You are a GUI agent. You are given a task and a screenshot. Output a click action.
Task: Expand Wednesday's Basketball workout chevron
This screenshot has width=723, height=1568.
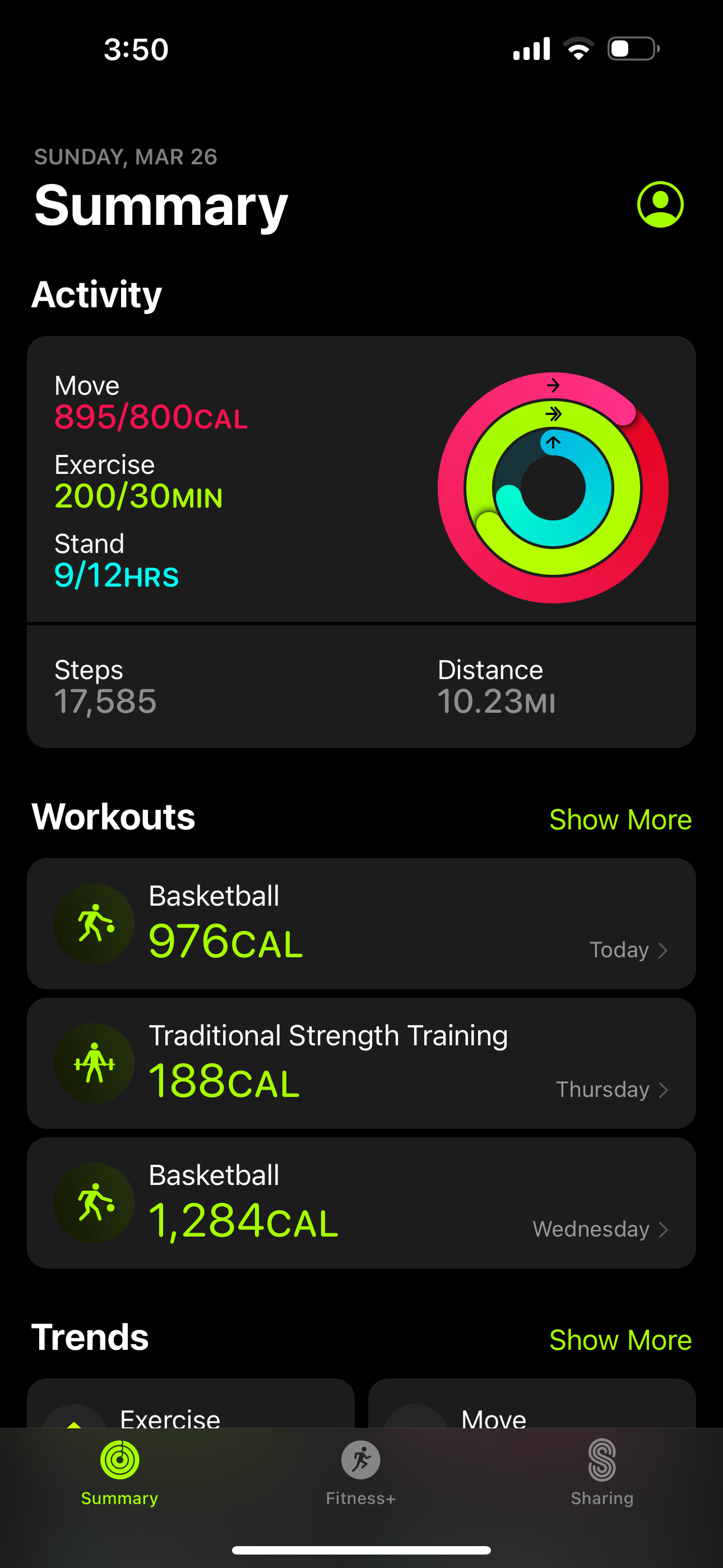pos(662,1229)
